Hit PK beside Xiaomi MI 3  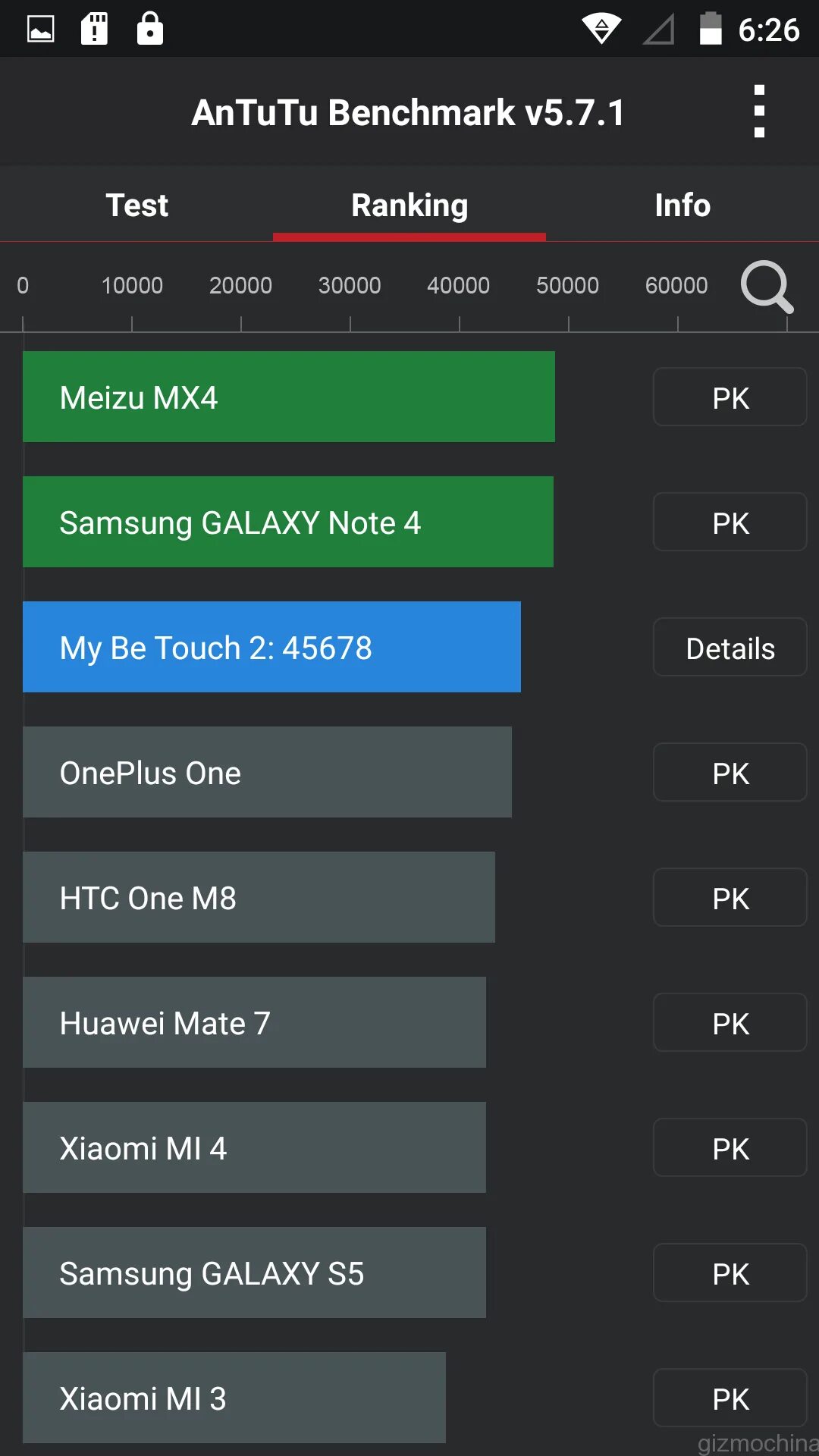pyautogui.click(x=730, y=1398)
